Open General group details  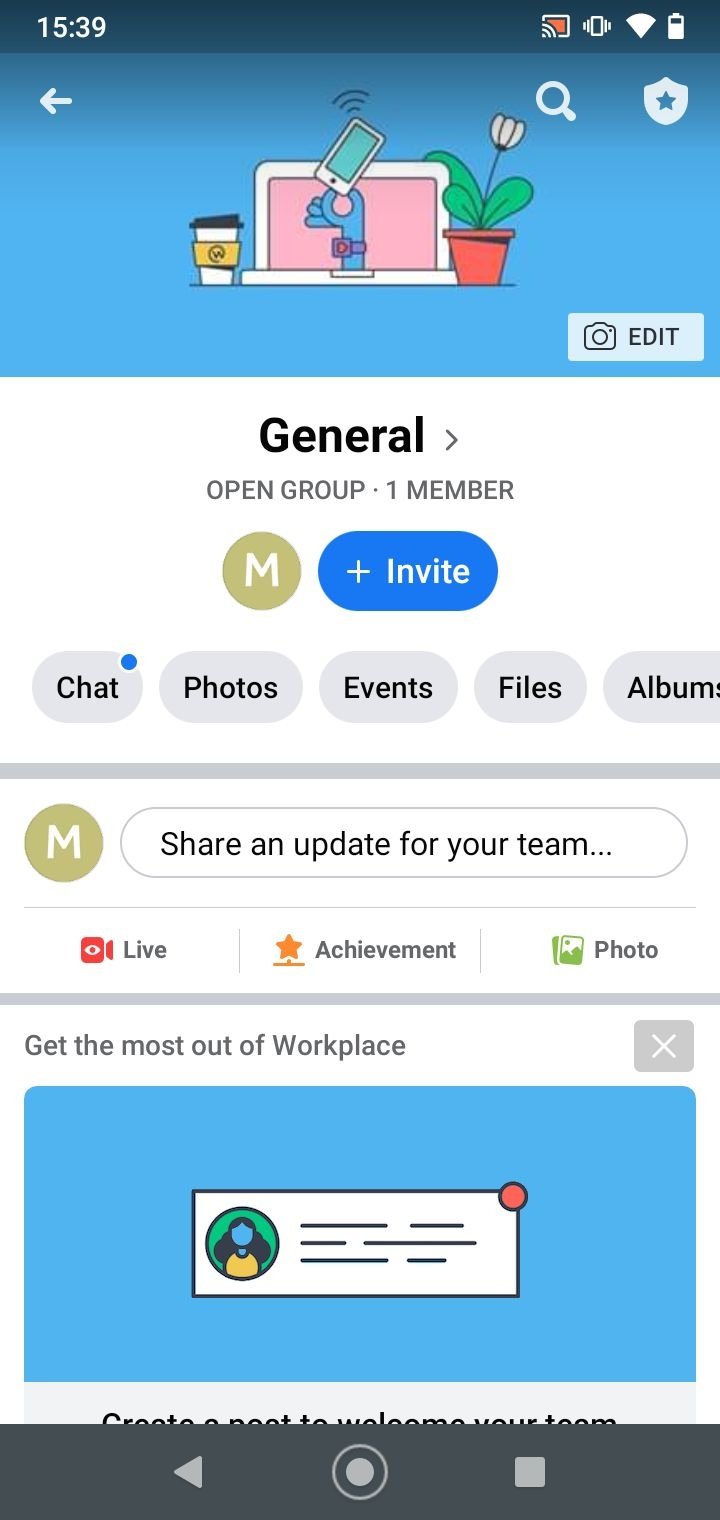359,437
